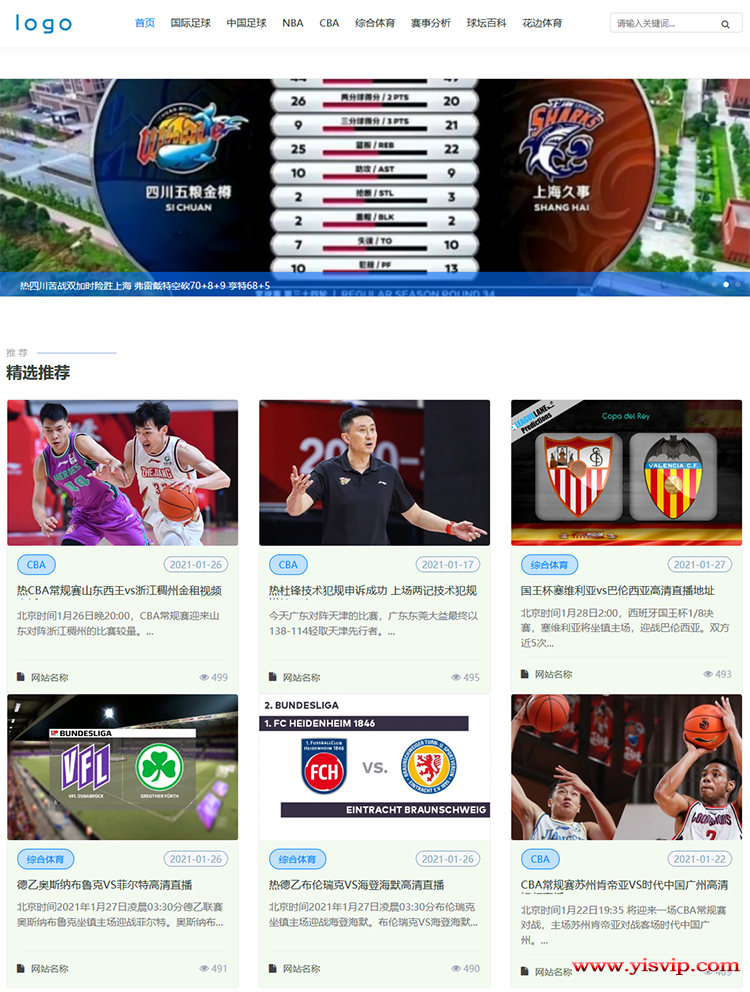The image size is (750, 992).
Task: Open article 热CBA常规赛山东西王vs浙江稠州
Action: pos(119,591)
